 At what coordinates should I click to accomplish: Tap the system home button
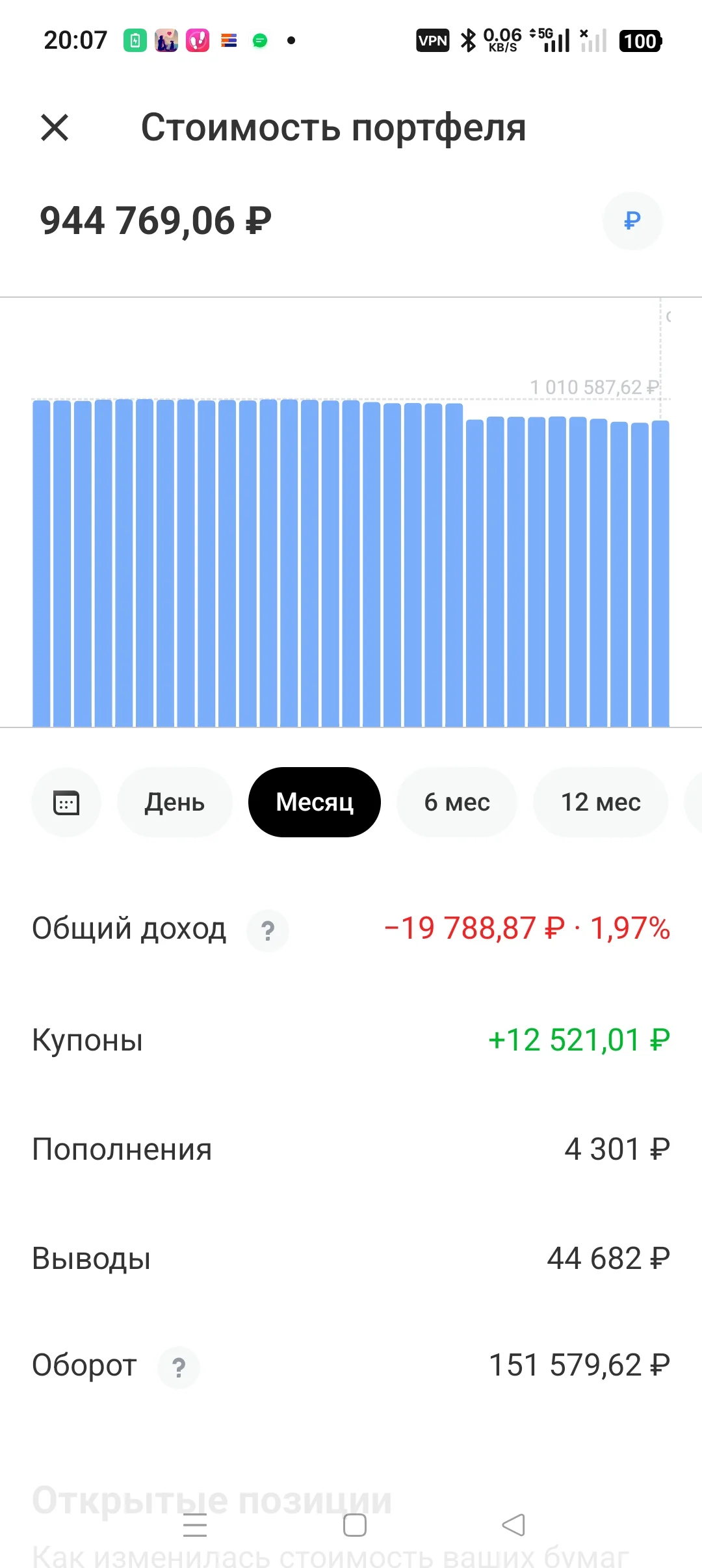point(355,1525)
